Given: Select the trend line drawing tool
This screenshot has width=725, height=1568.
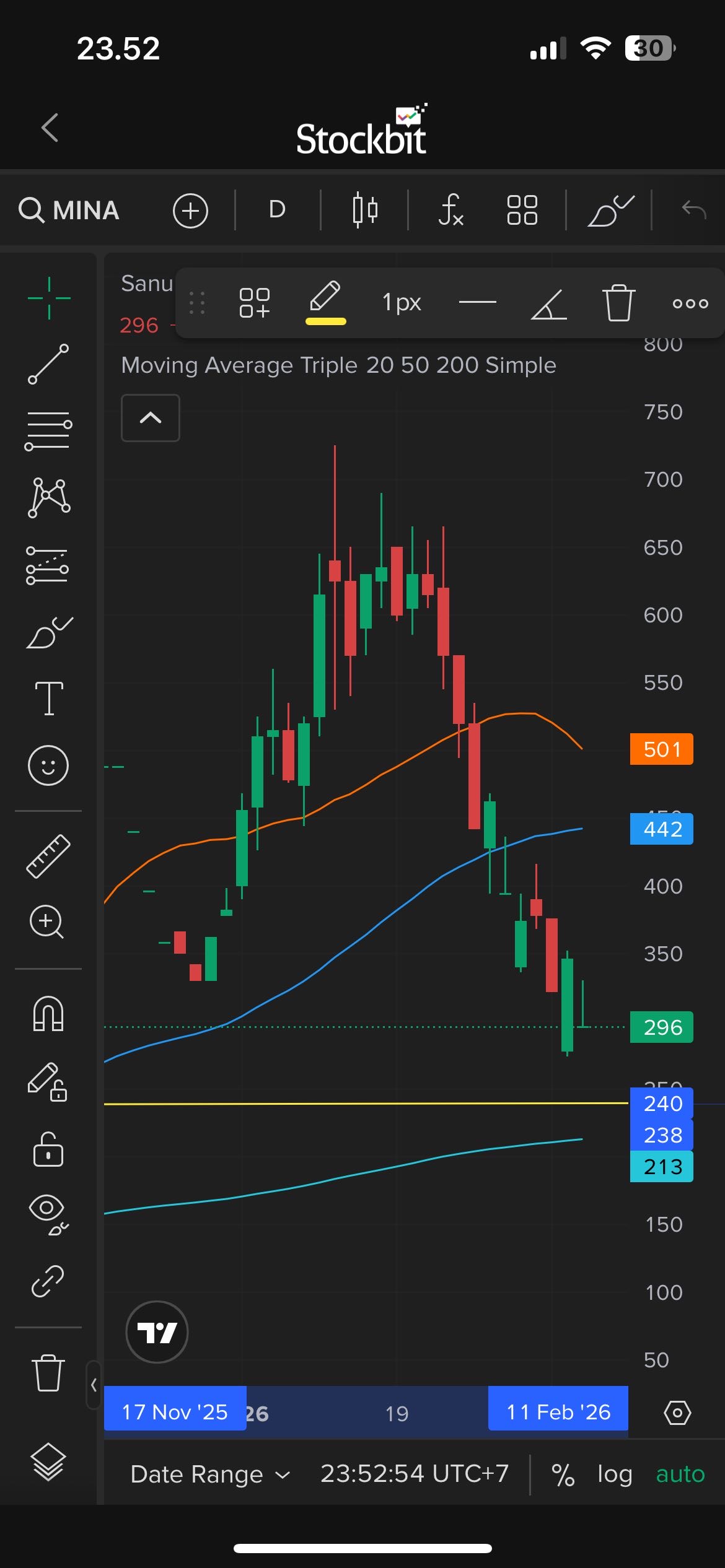Looking at the screenshot, I should tap(48, 364).
